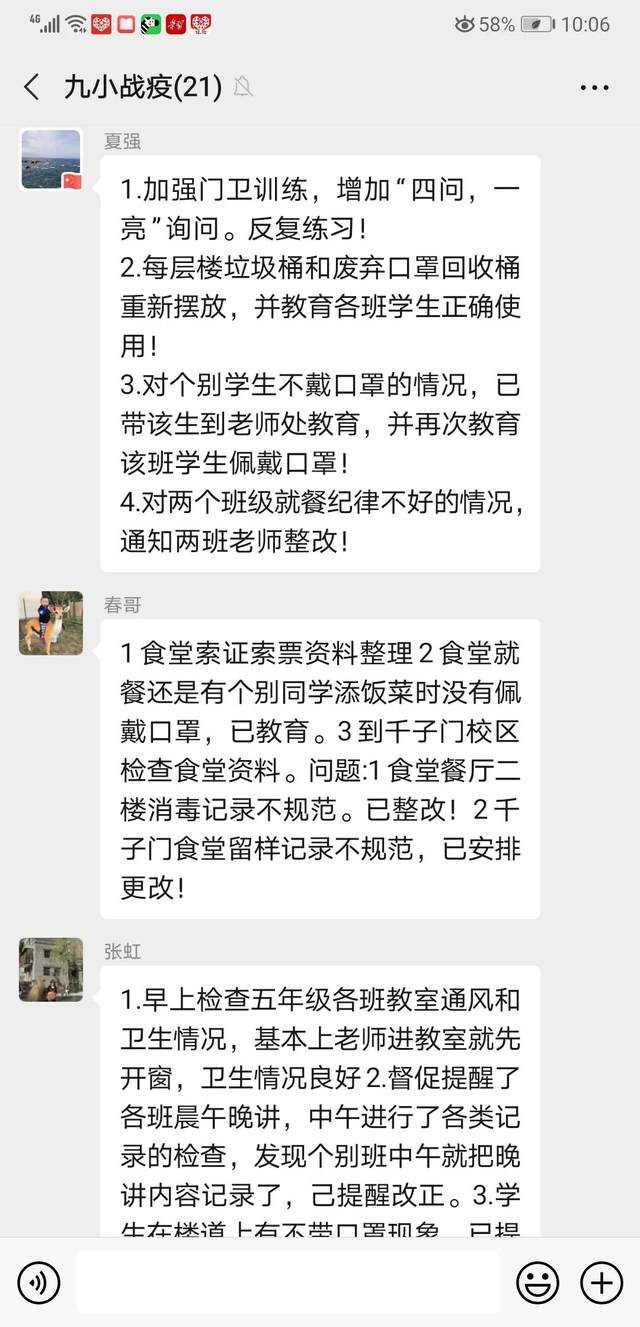Focus the message text field
This screenshot has width=640, height=1327.
pos(288,1282)
